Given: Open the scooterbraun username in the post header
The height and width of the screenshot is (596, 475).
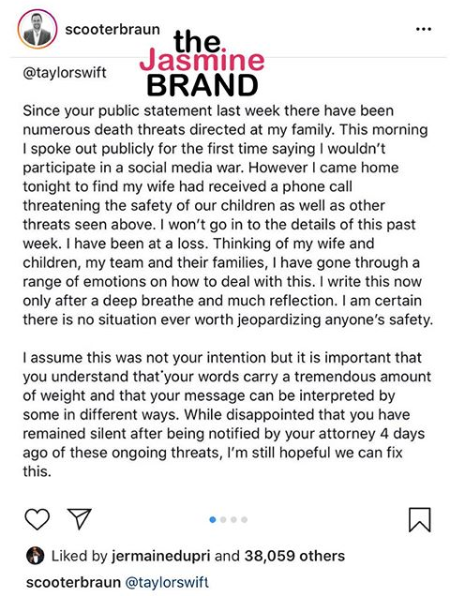Looking at the screenshot, I should coord(112,29).
